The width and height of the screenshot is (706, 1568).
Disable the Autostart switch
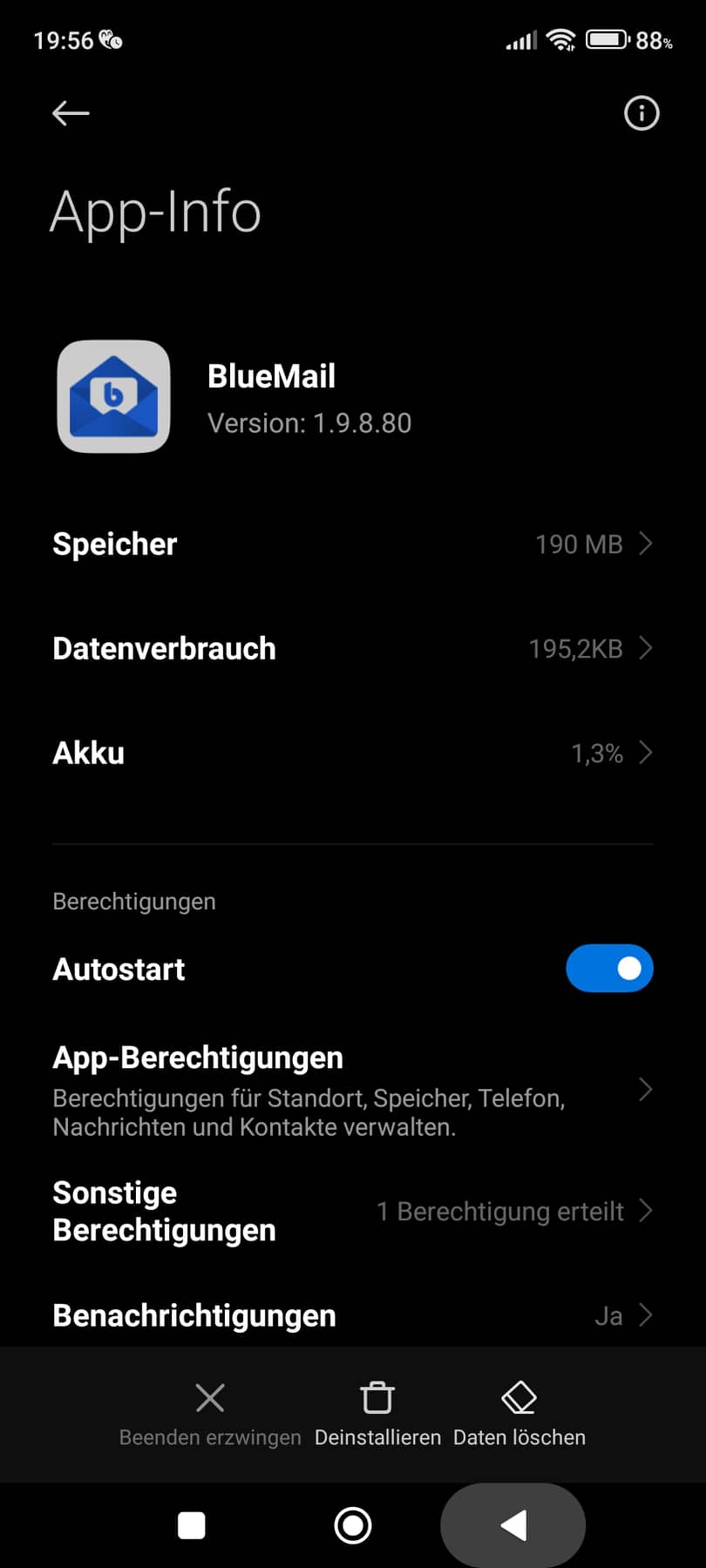(609, 969)
